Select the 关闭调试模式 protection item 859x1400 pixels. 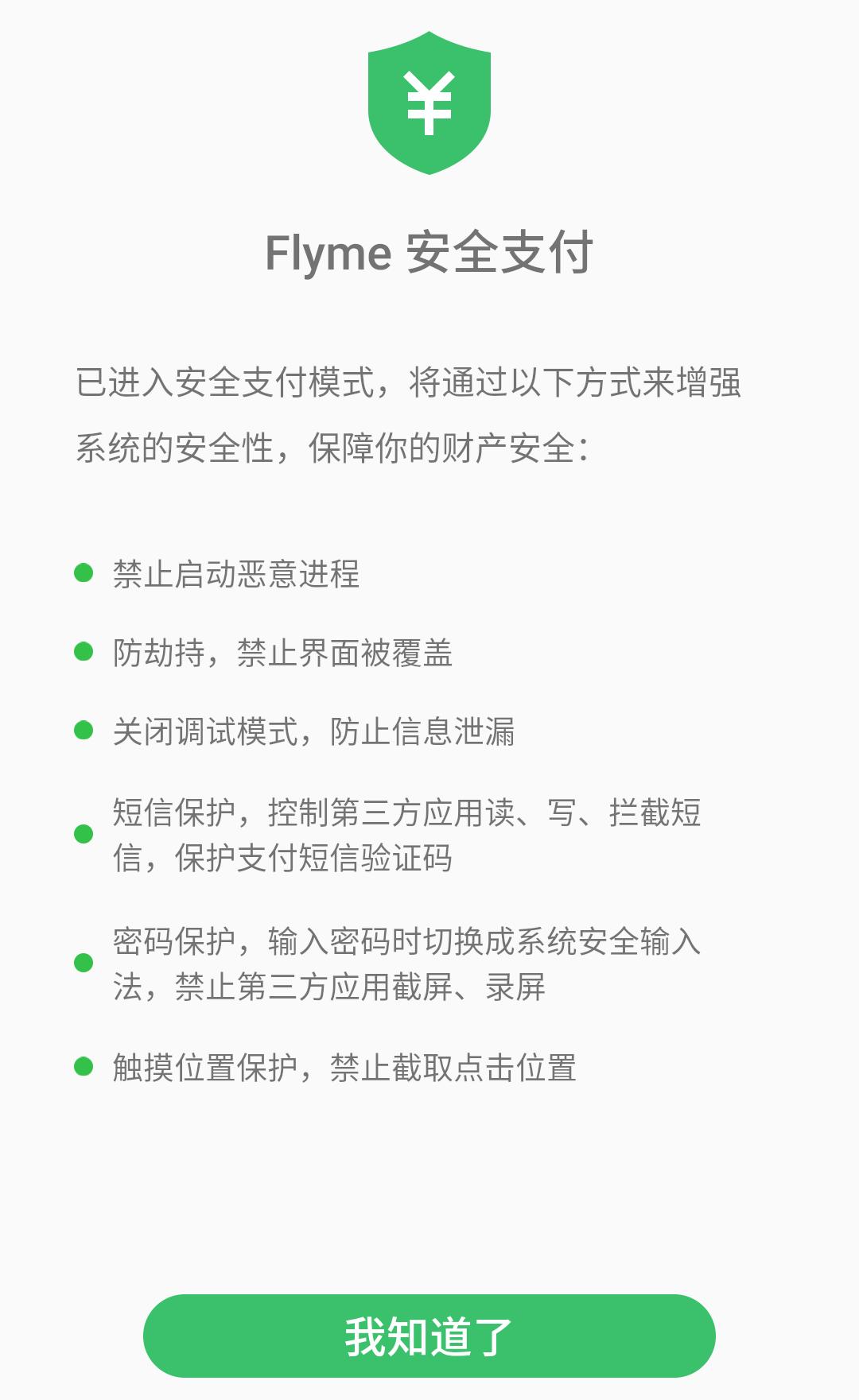coord(315,728)
